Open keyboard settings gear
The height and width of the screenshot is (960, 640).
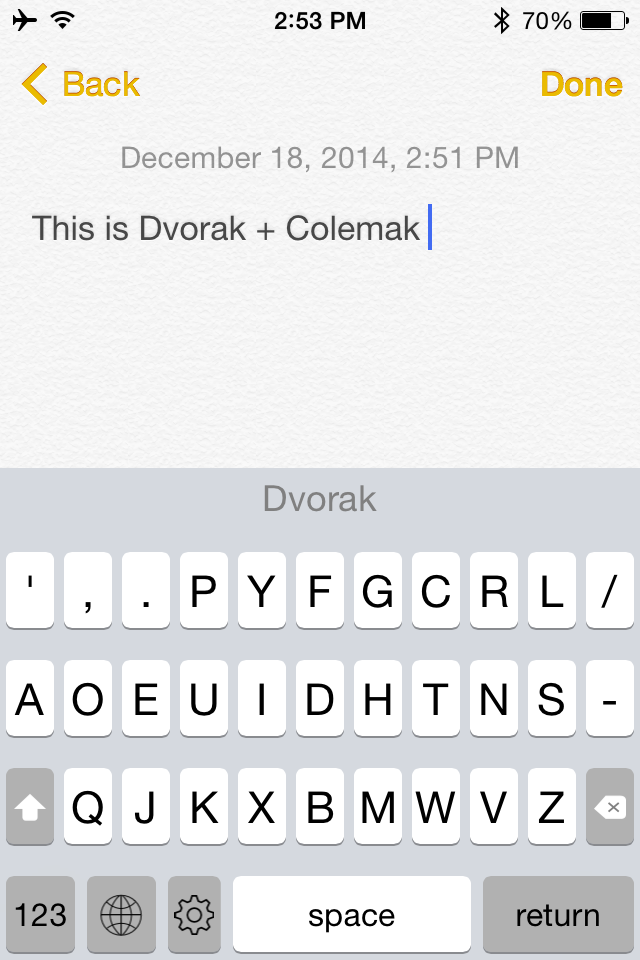coord(194,914)
